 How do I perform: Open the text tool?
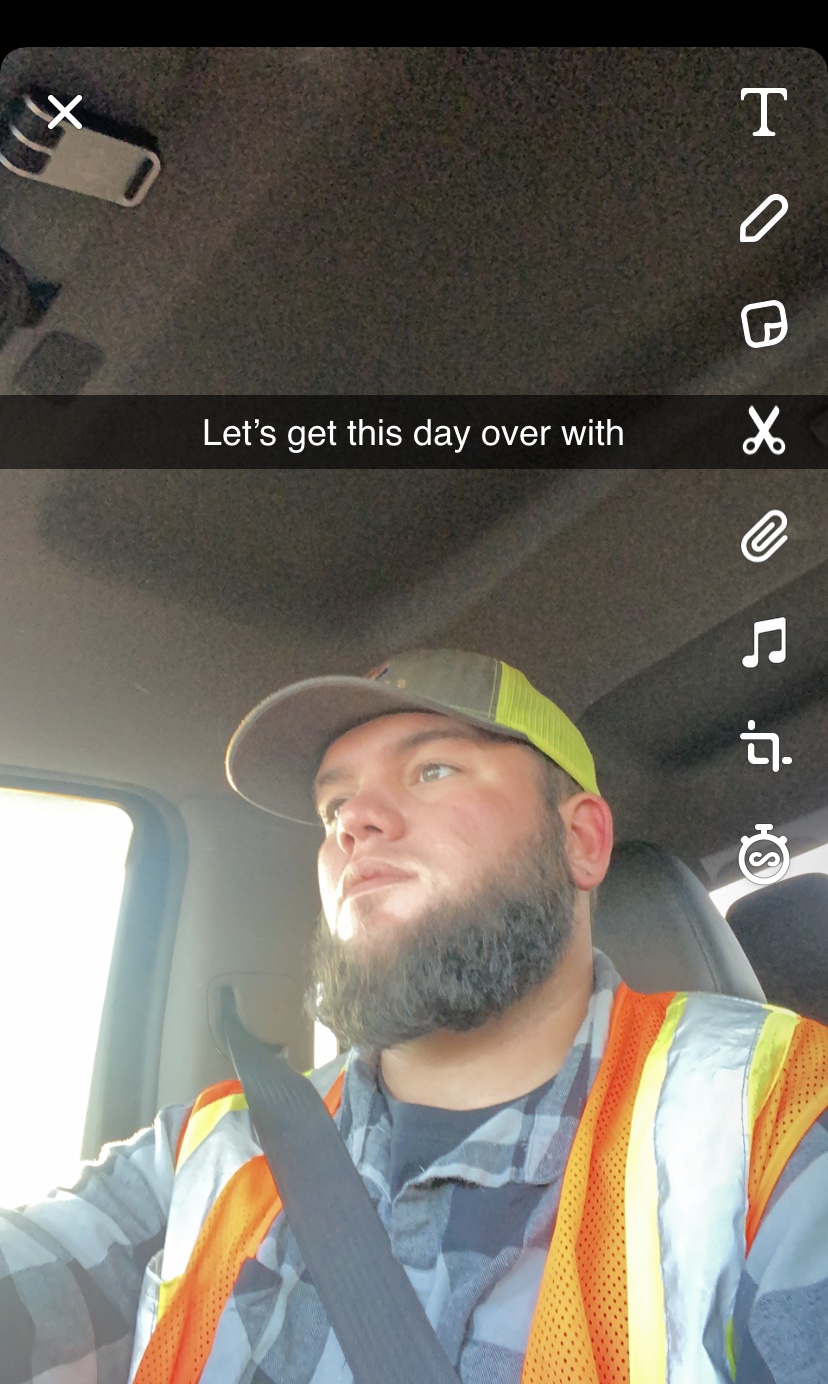[x=763, y=112]
